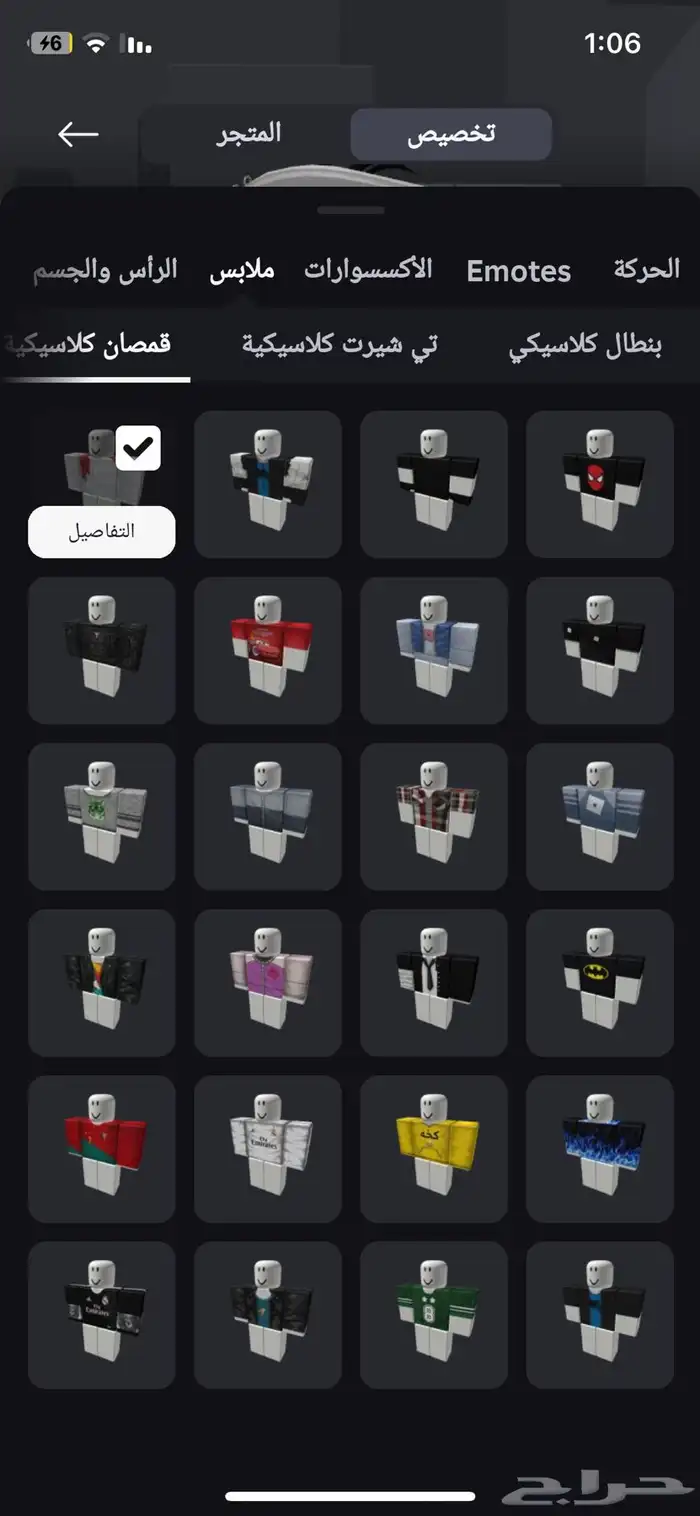Image resolution: width=700 pixels, height=1516 pixels.
Task: Select the red plaid shirt
Action: (433, 816)
